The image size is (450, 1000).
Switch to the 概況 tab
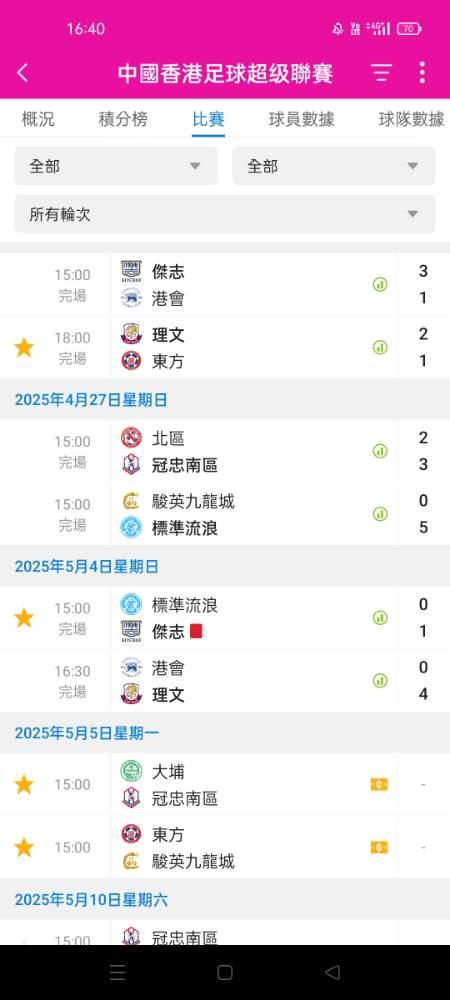38,119
